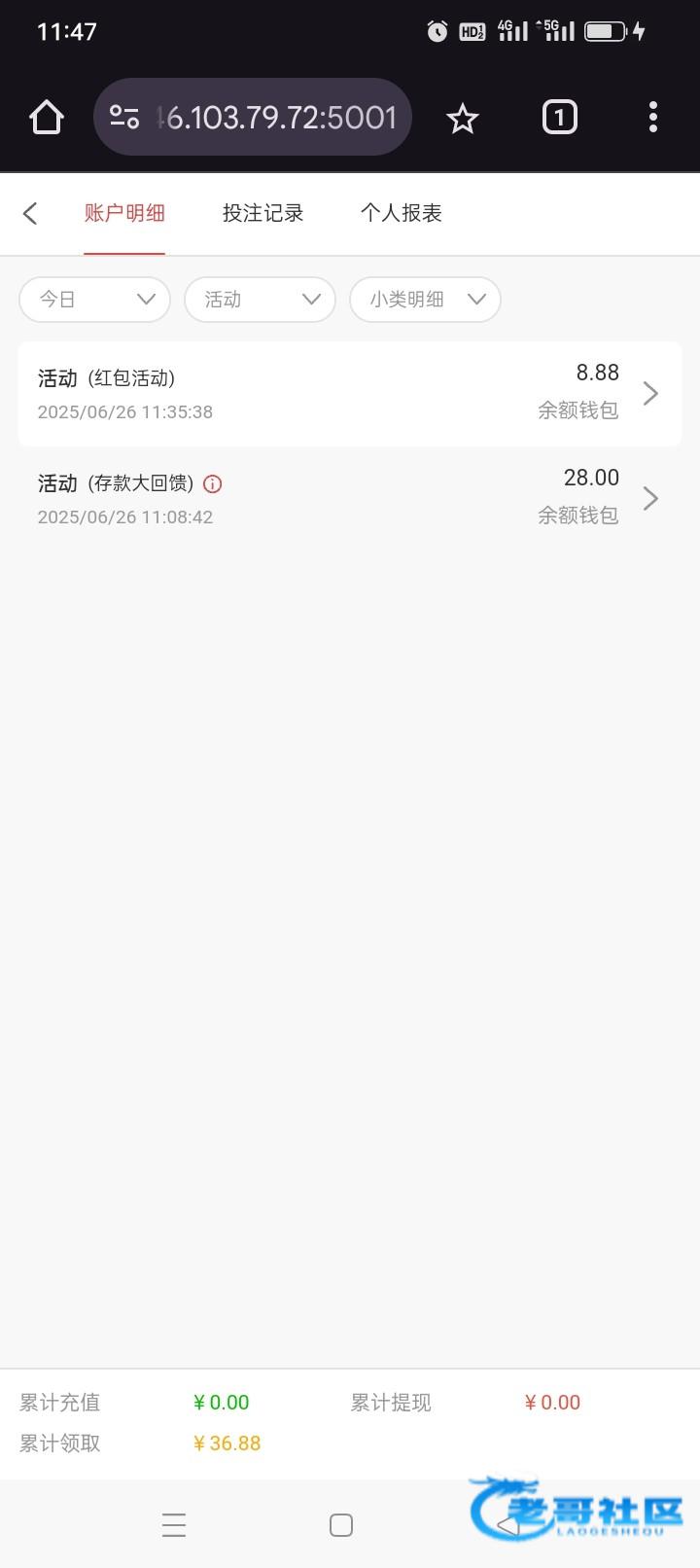Switch to the 个人报表 tab

pos(402,213)
